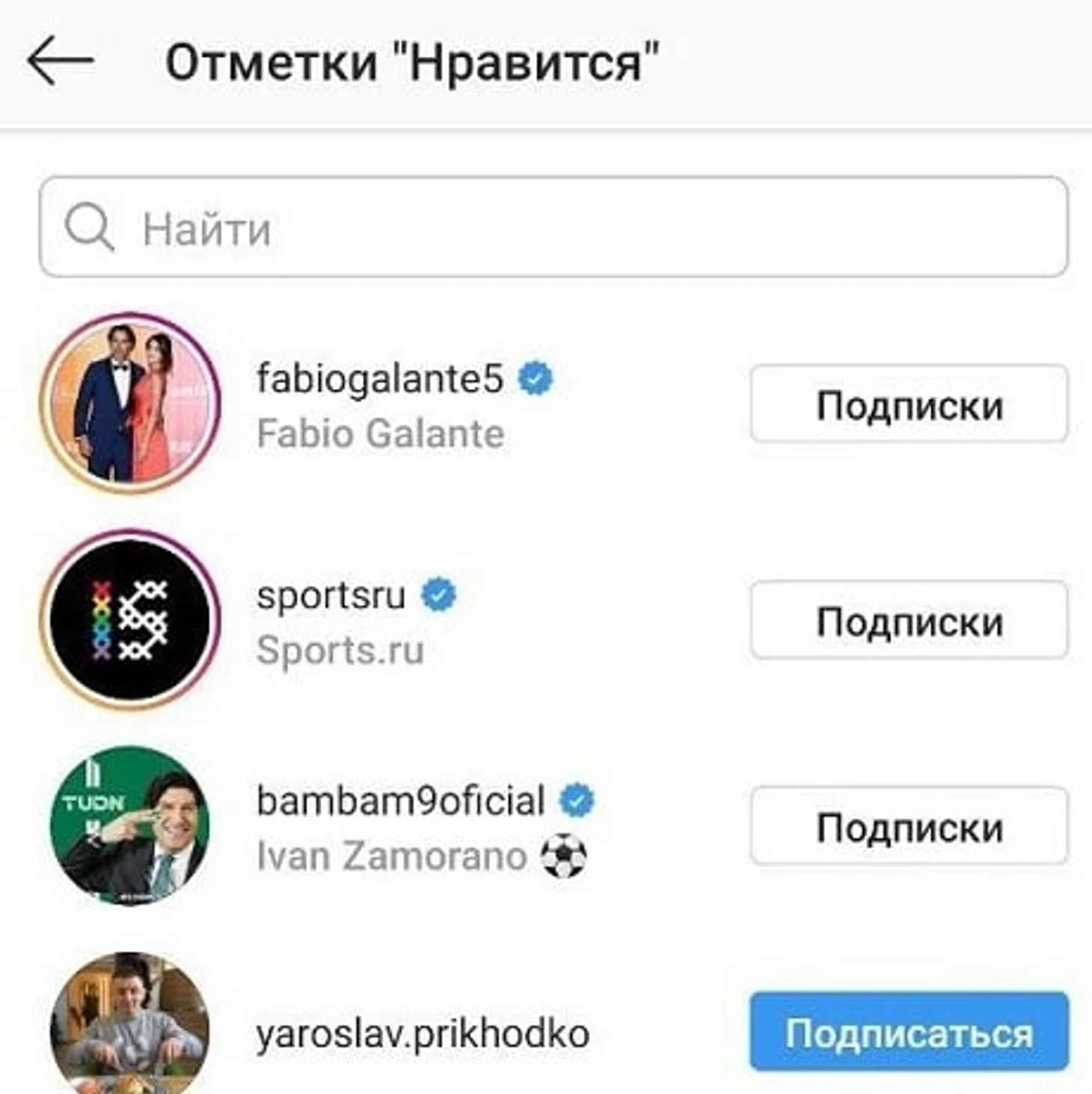This screenshot has width=1092, height=1094.
Task: Tap Подписки button next to sportsru
Action: click(909, 621)
